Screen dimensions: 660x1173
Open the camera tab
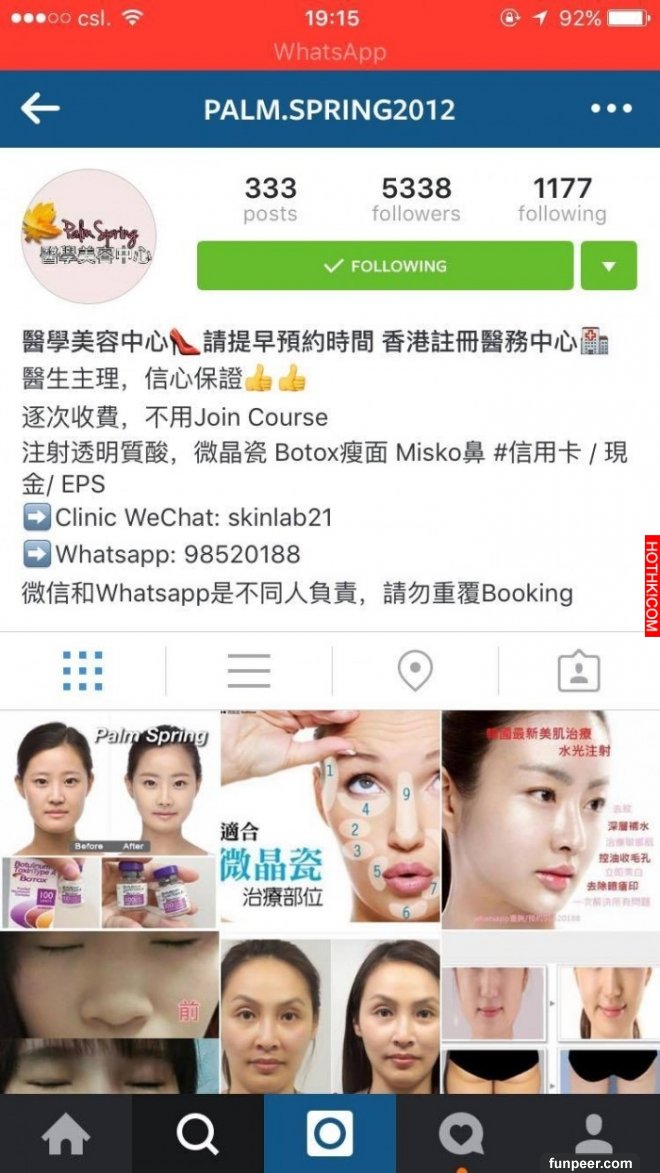pos(329,1134)
